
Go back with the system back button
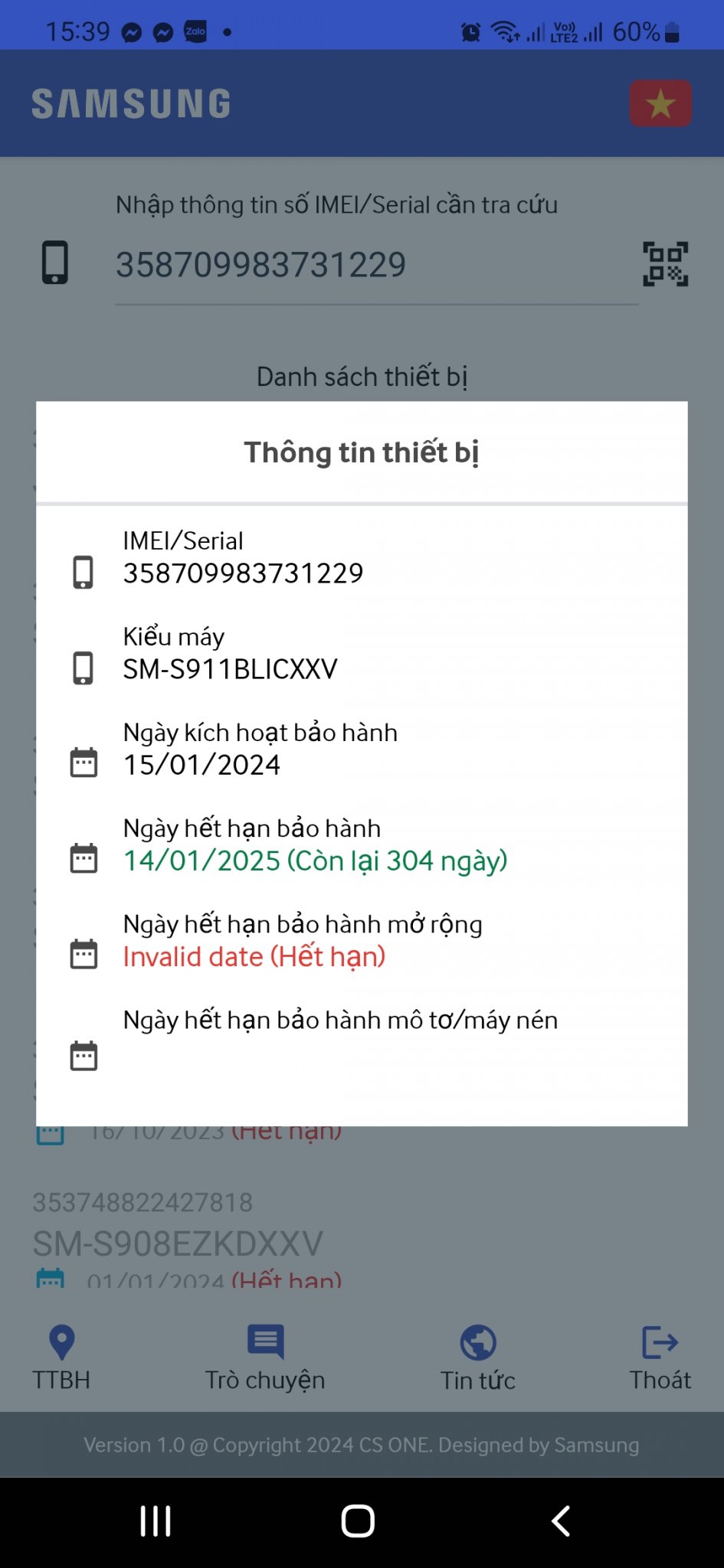[x=561, y=1521]
